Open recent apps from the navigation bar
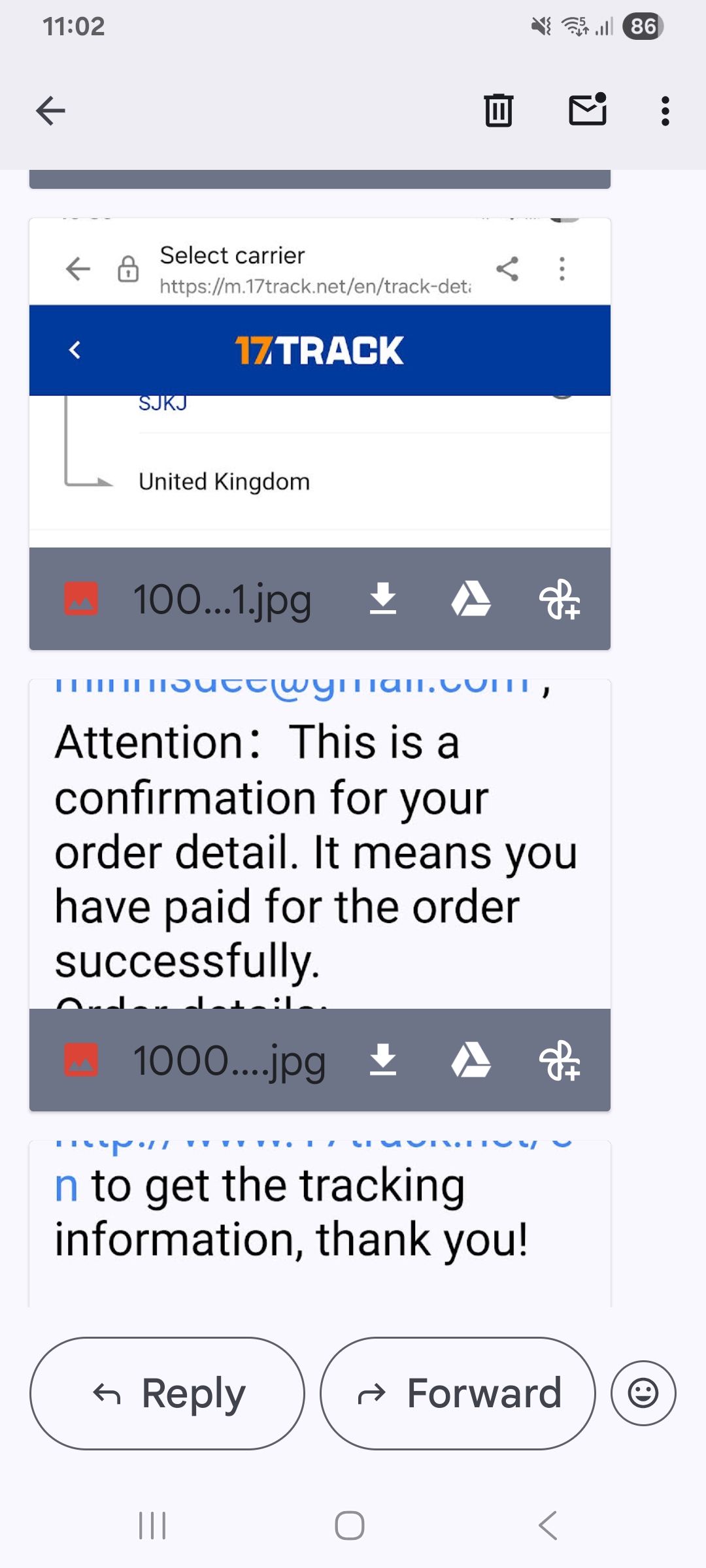The width and height of the screenshot is (706, 1568). [152, 1526]
